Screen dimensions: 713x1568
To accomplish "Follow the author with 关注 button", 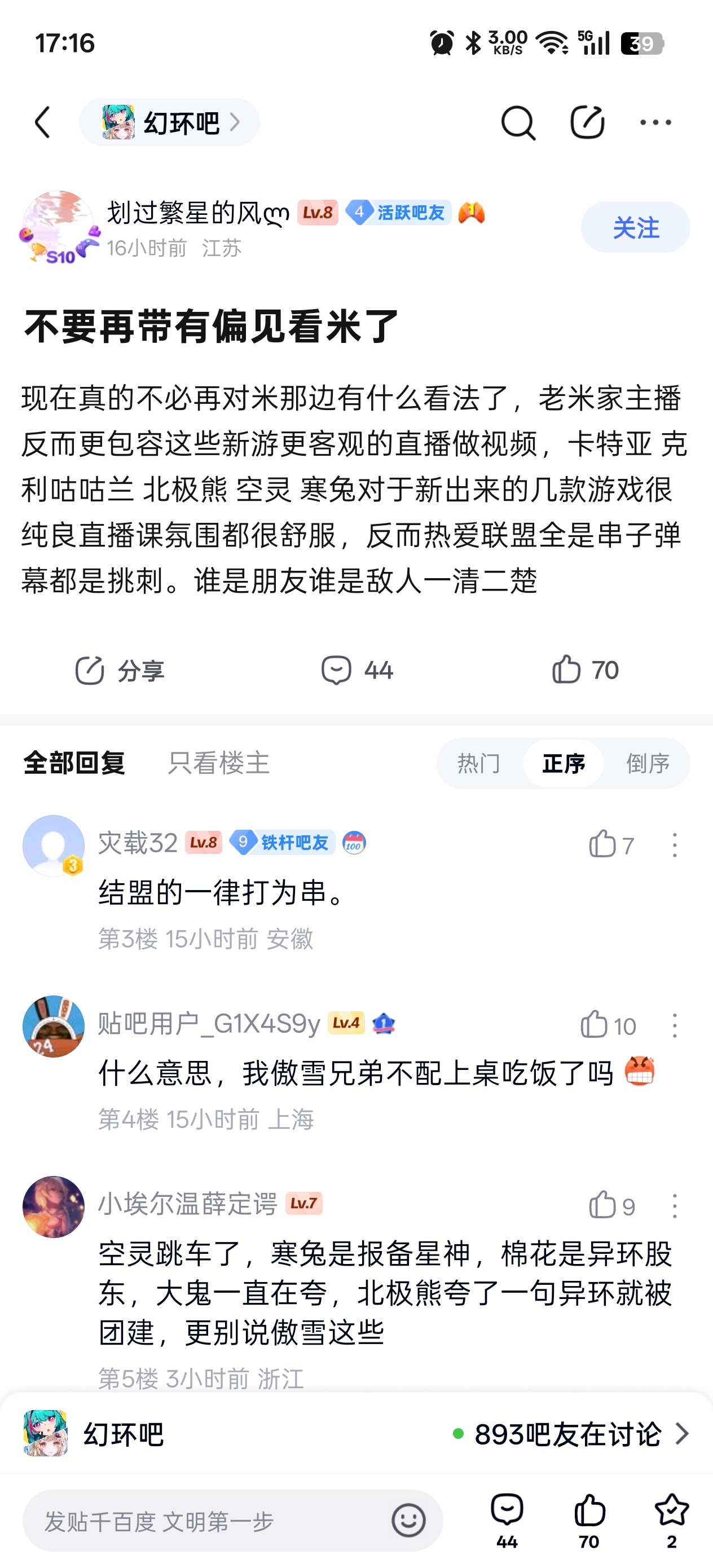I will 635,227.
